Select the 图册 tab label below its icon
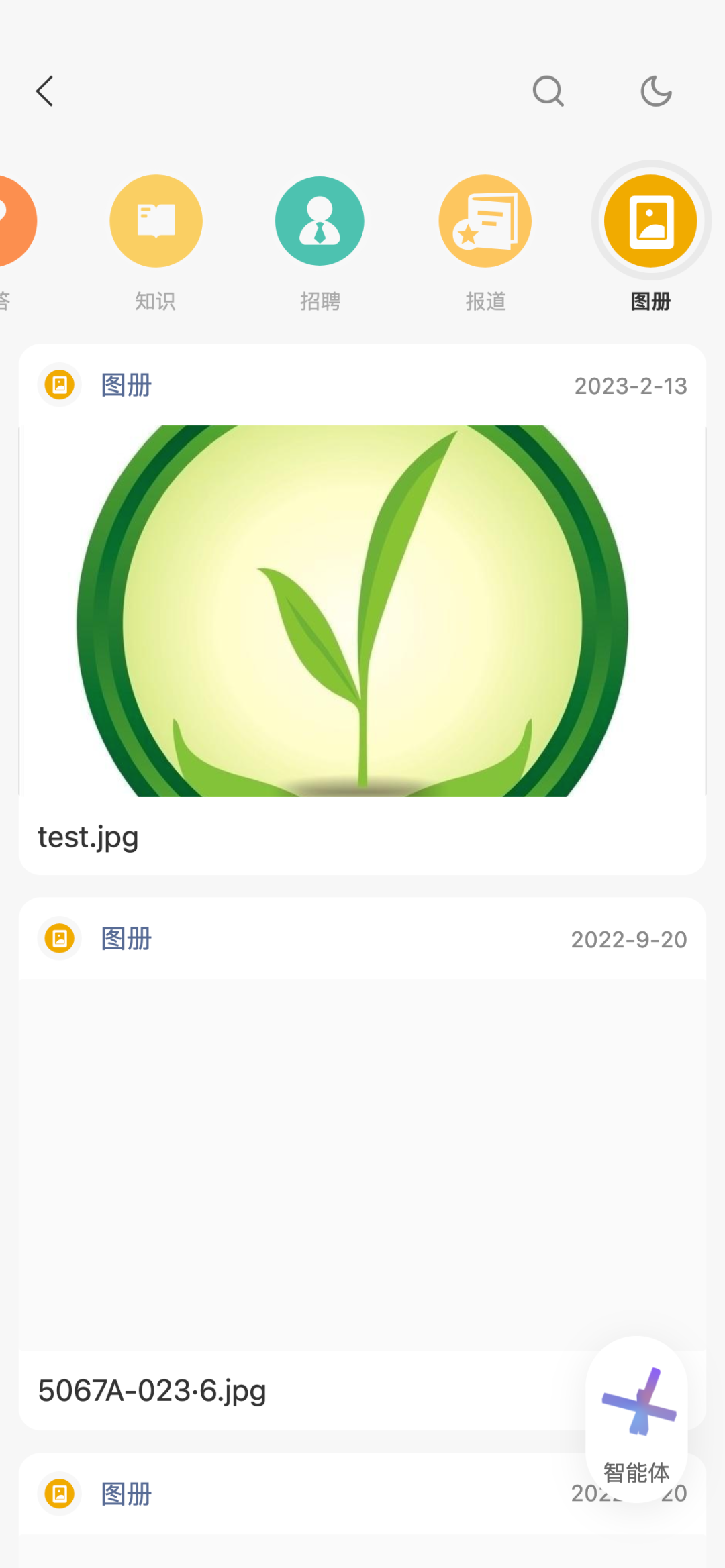This screenshot has width=725, height=1568. pos(648,302)
